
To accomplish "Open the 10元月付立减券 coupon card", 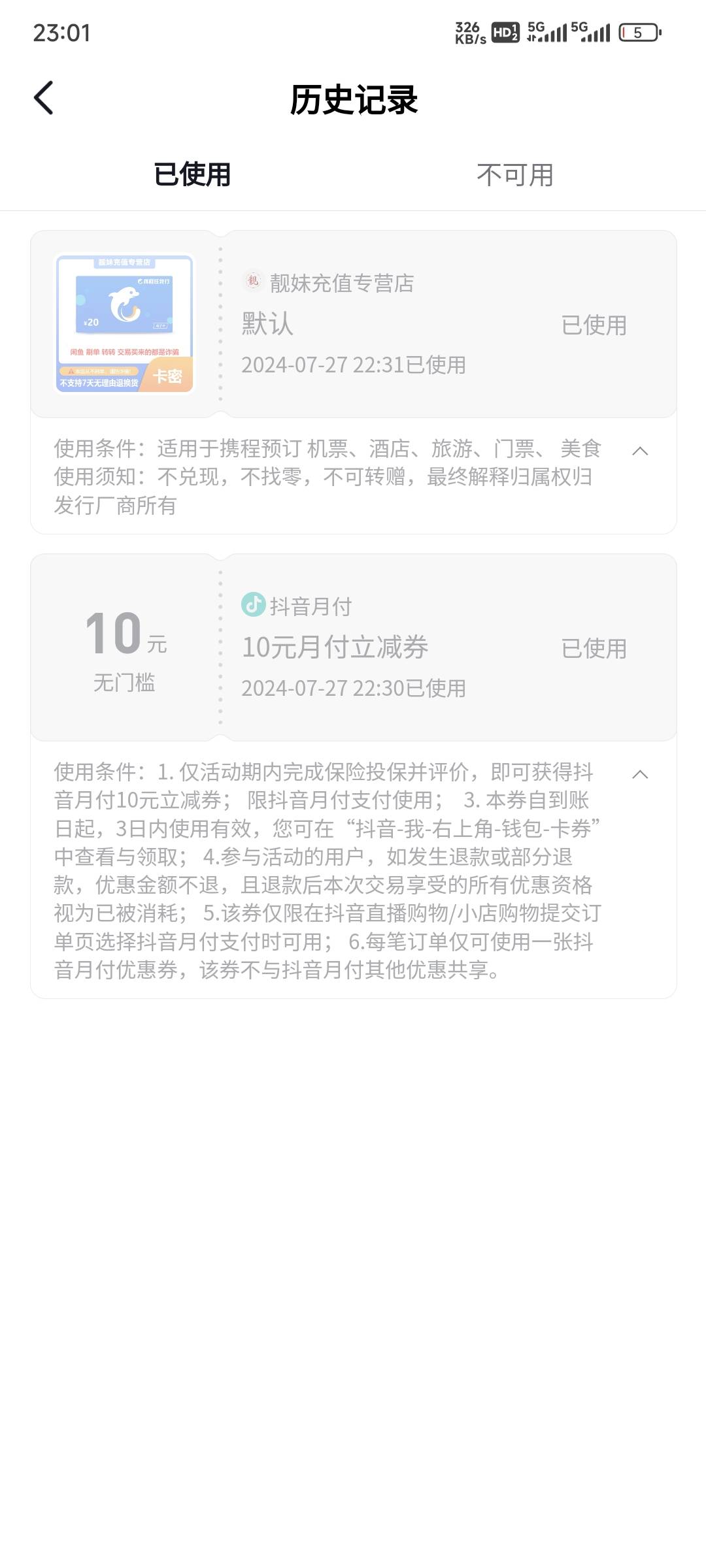I will tap(354, 647).
